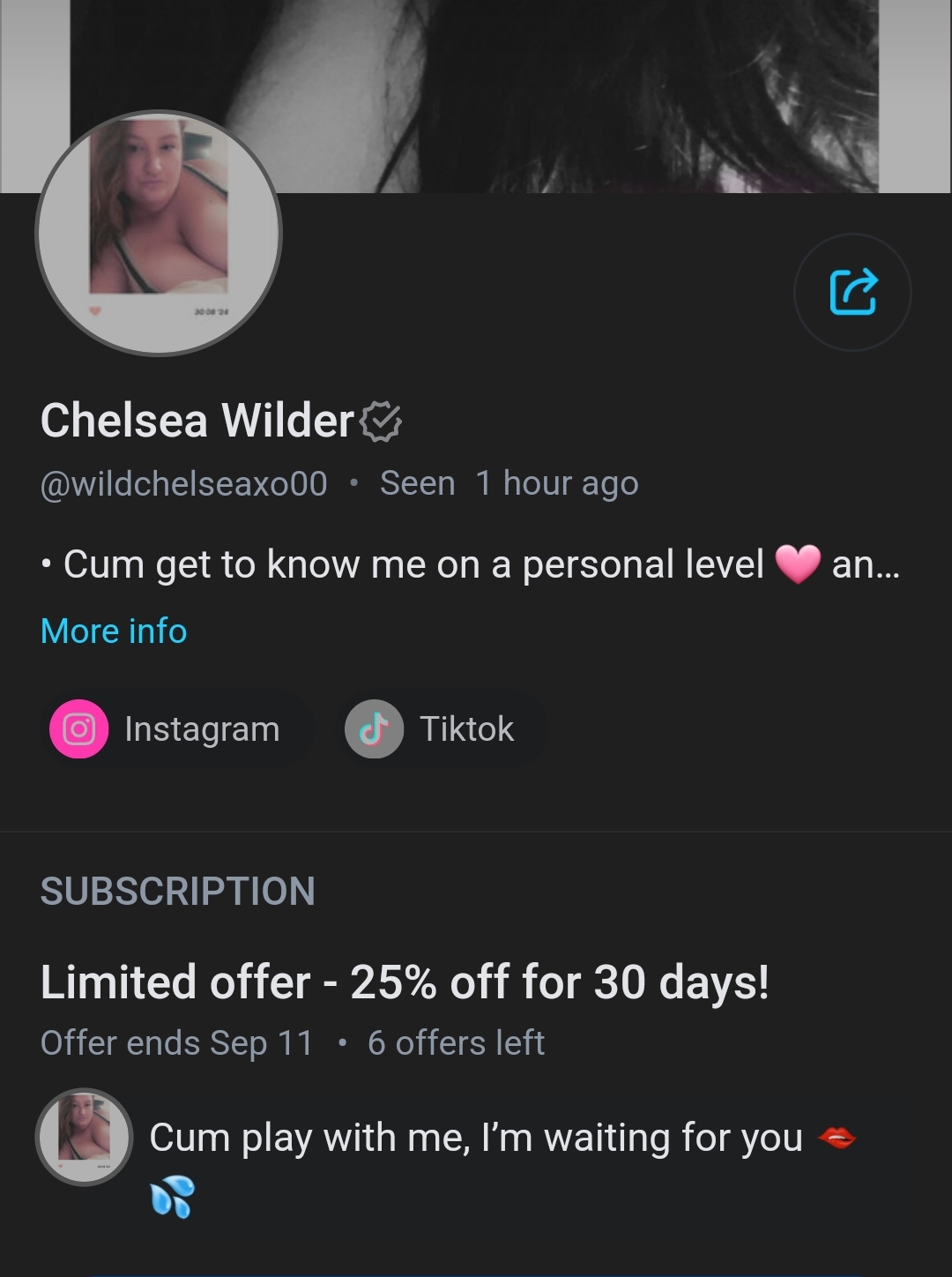The height and width of the screenshot is (1277, 952).
Task: Share this profile via the share icon
Action: click(x=852, y=292)
